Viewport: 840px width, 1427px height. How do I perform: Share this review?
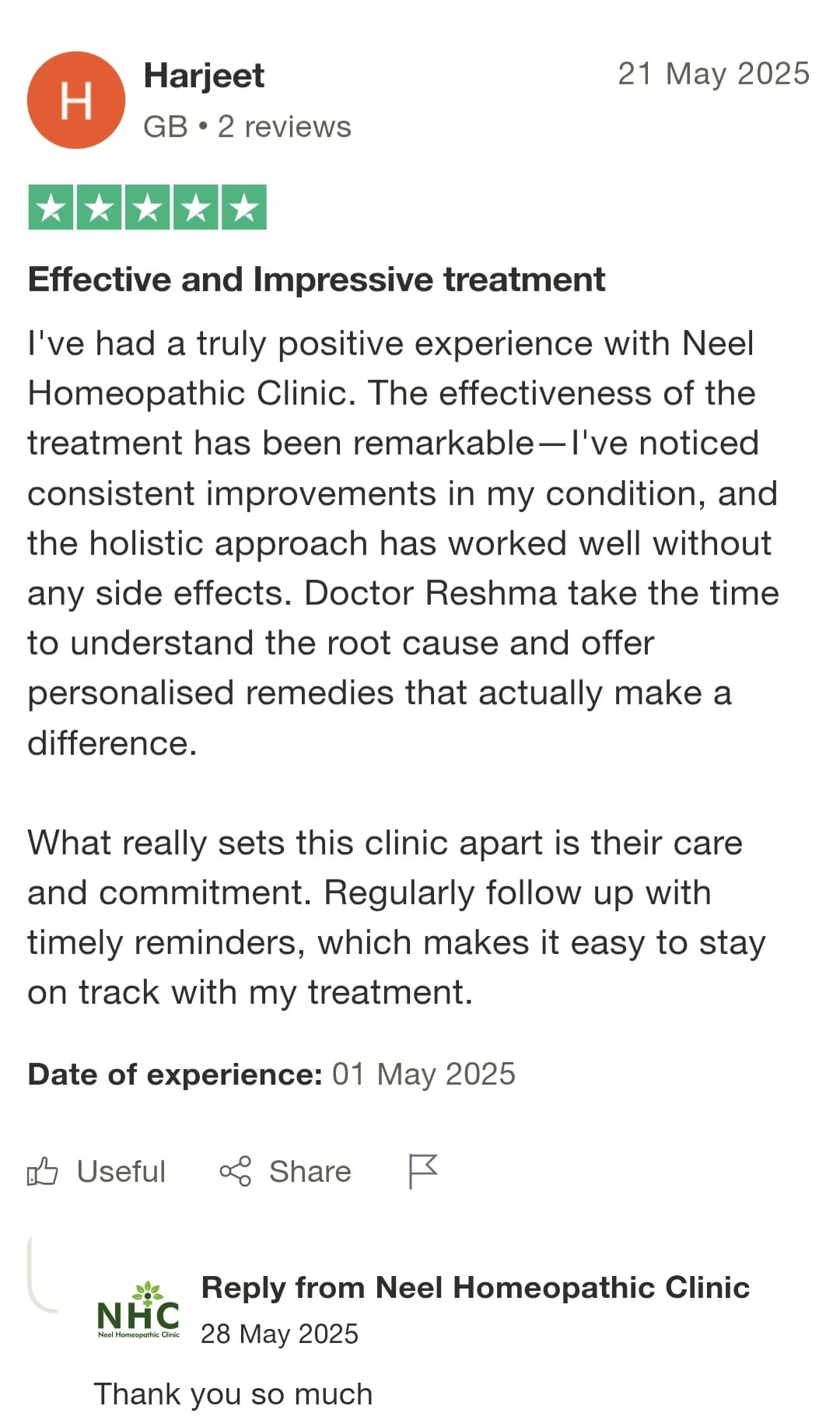(x=285, y=1171)
